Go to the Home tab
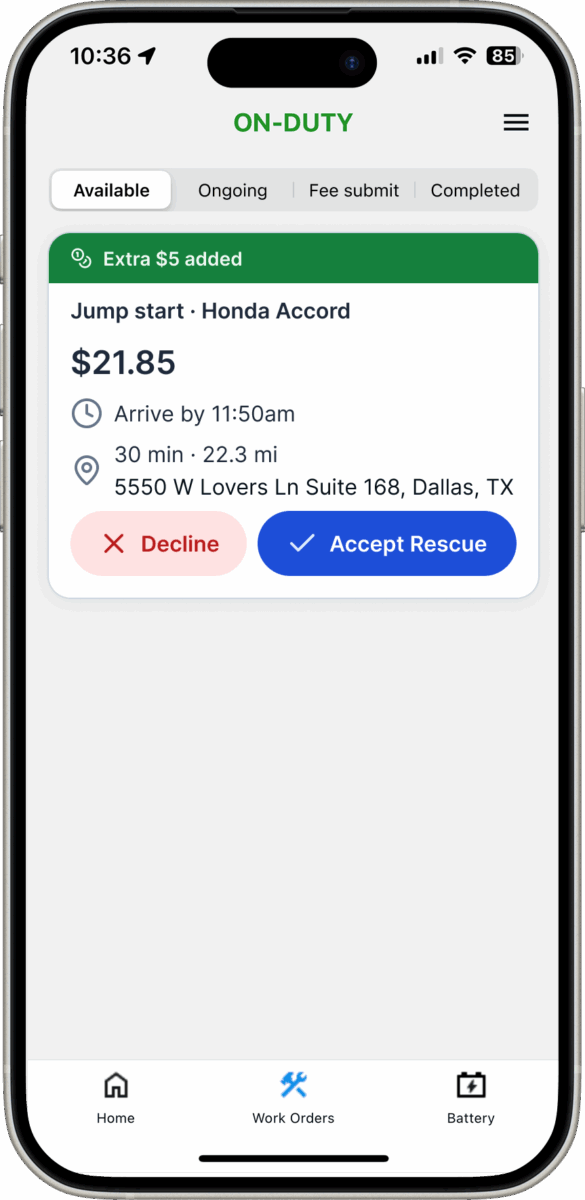Image resolution: width=585 pixels, height=1200 pixels. (116, 1098)
